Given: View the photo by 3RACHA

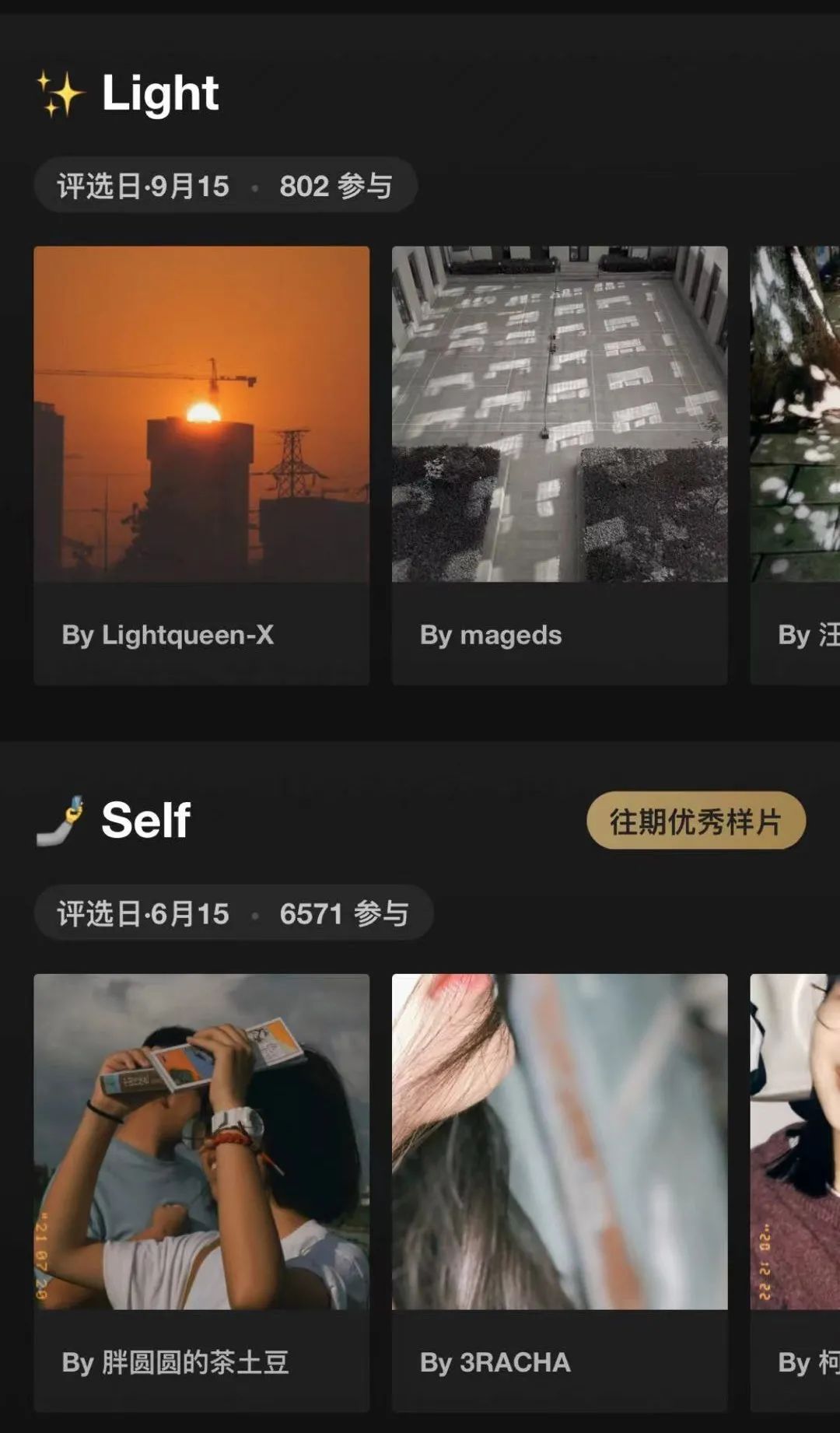Looking at the screenshot, I should (559, 1142).
